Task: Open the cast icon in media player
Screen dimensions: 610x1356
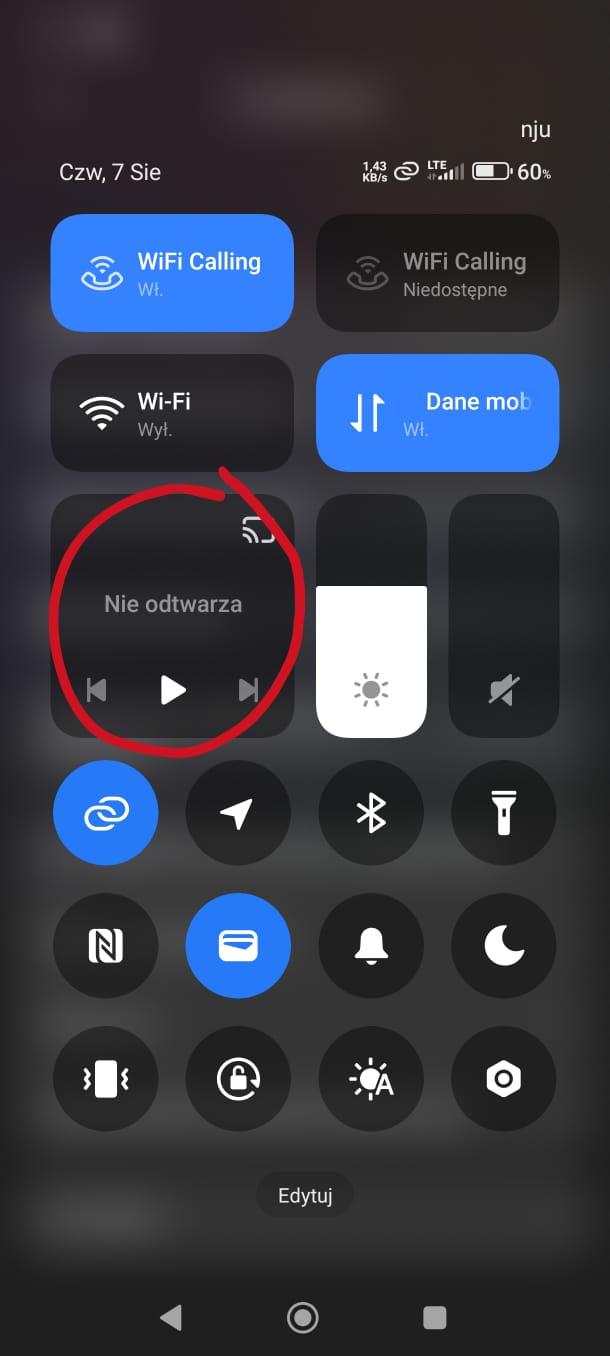Action: [258, 530]
